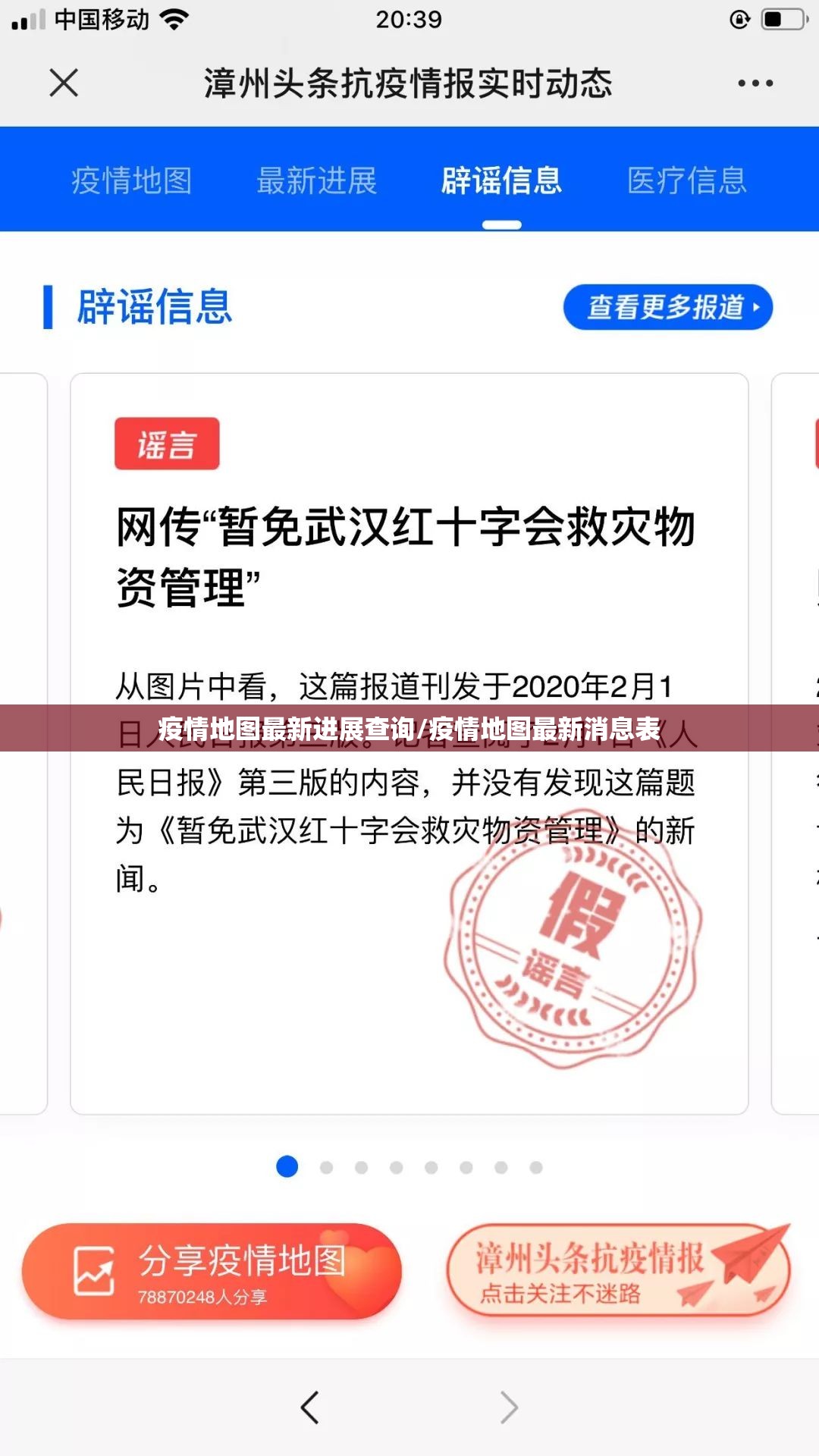
Task: Open the three-dot overflow menu
Action: tap(755, 83)
